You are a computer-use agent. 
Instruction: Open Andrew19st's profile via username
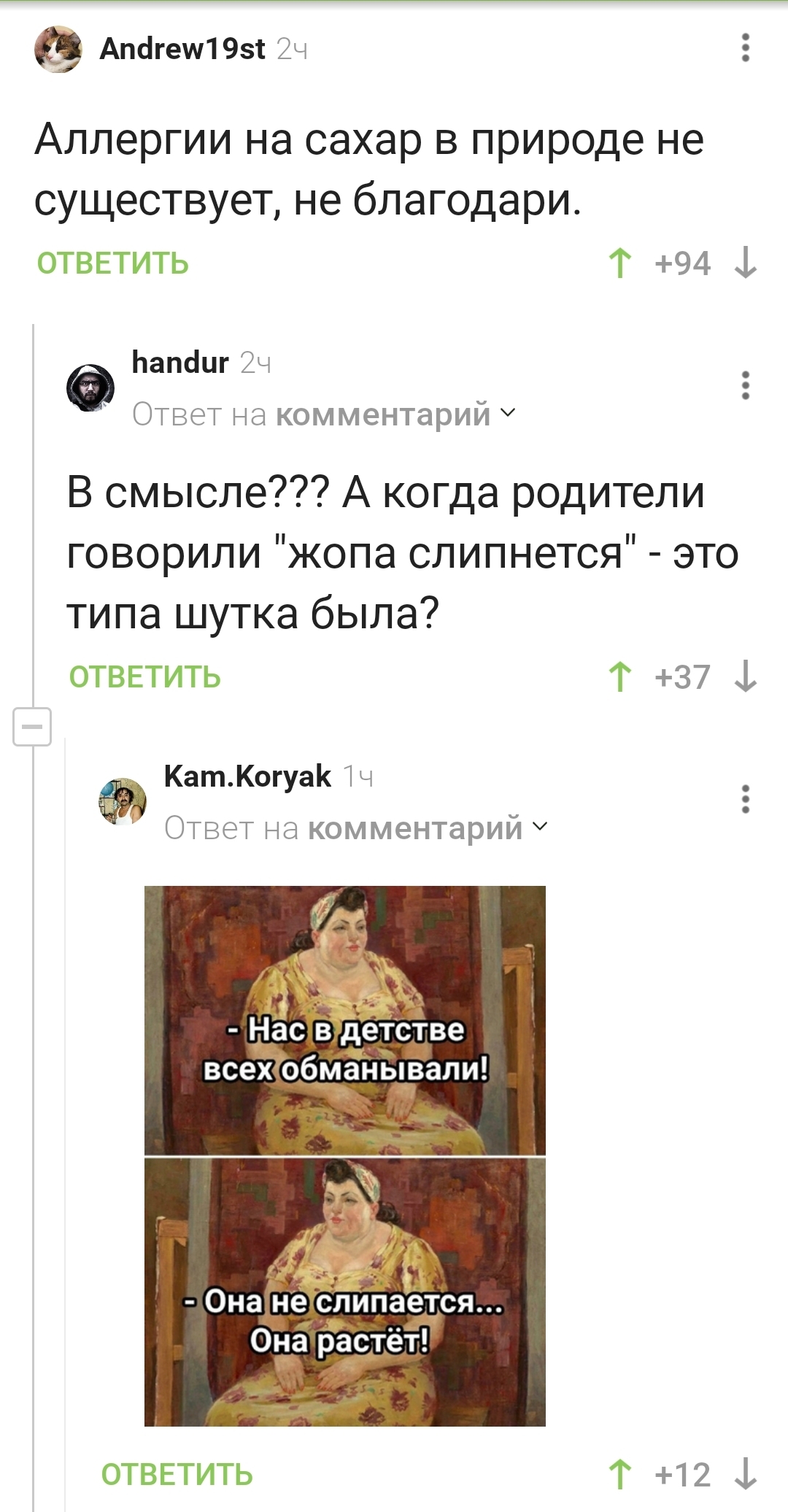[182, 49]
